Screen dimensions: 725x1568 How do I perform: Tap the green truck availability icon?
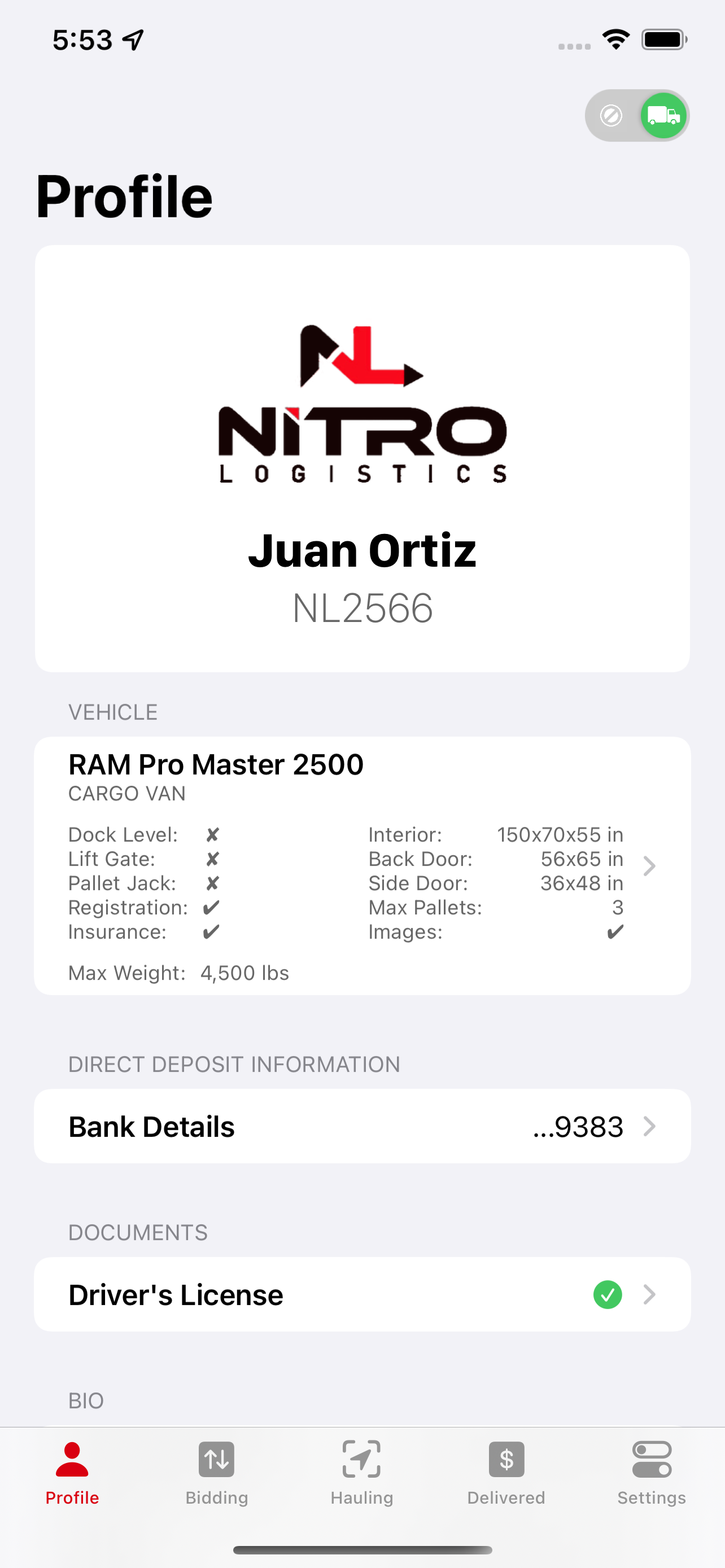click(x=663, y=115)
